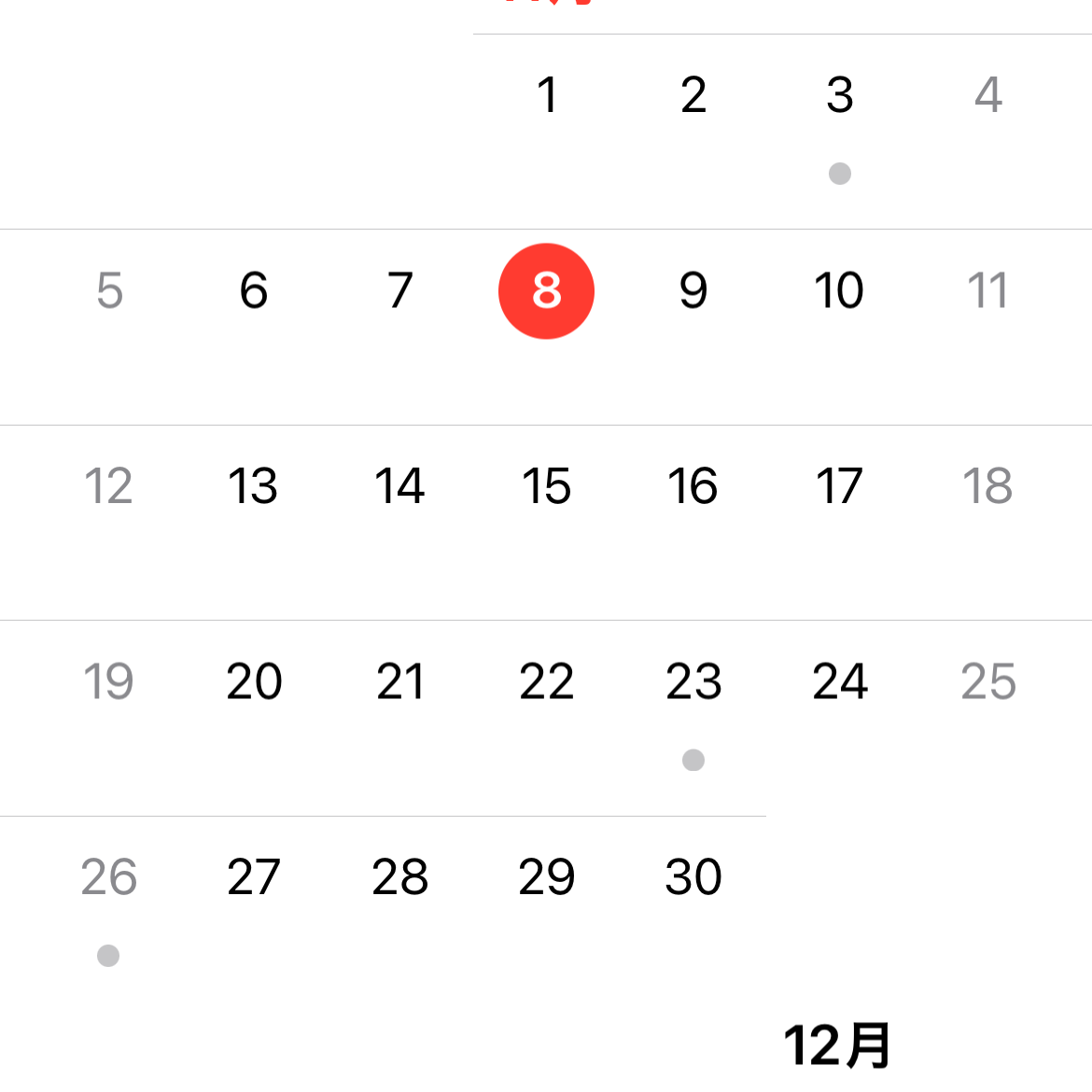Choose date 21 on the calendar
Viewport: 1092px width, 1092px height.
(x=400, y=681)
